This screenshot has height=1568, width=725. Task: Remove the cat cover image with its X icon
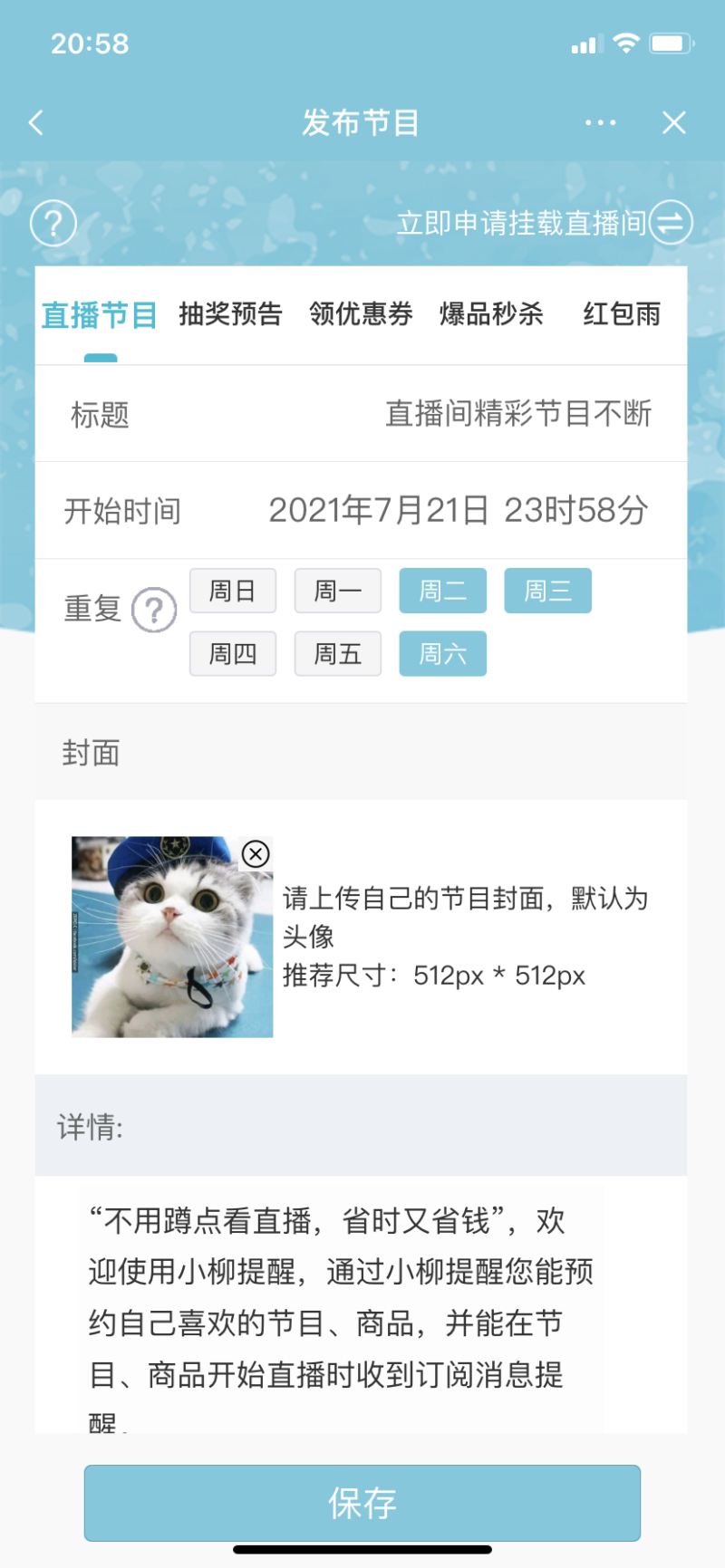(256, 852)
